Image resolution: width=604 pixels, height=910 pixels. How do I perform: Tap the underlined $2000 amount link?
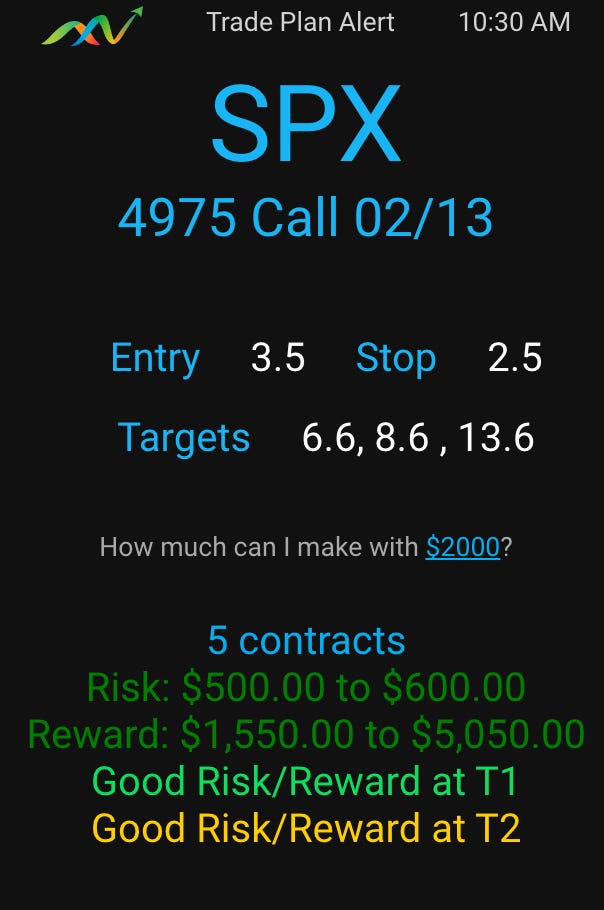[462, 547]
